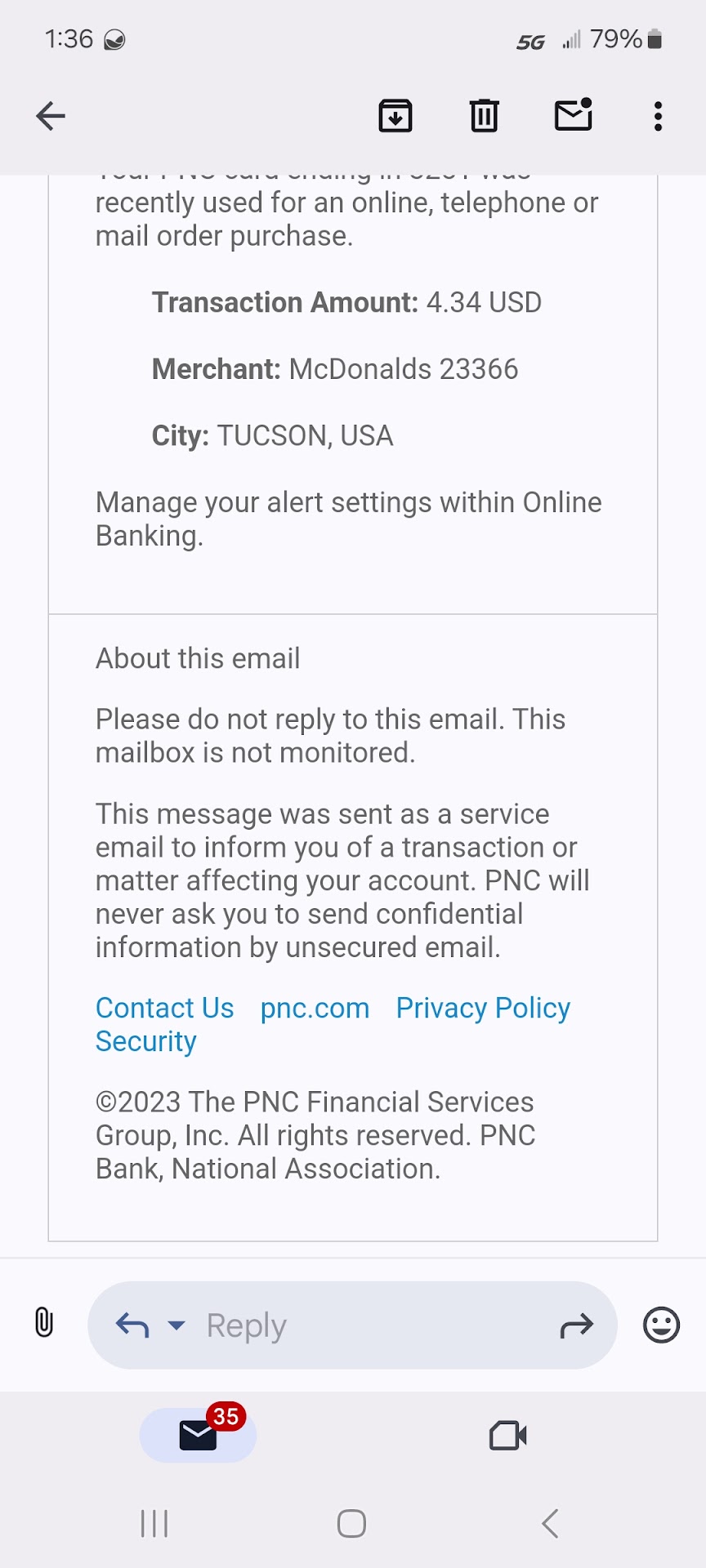Viewport: 706px width, 1568px height.
Task: Mark email as unread
Action: pyautogui.click(x=573, y=115)
